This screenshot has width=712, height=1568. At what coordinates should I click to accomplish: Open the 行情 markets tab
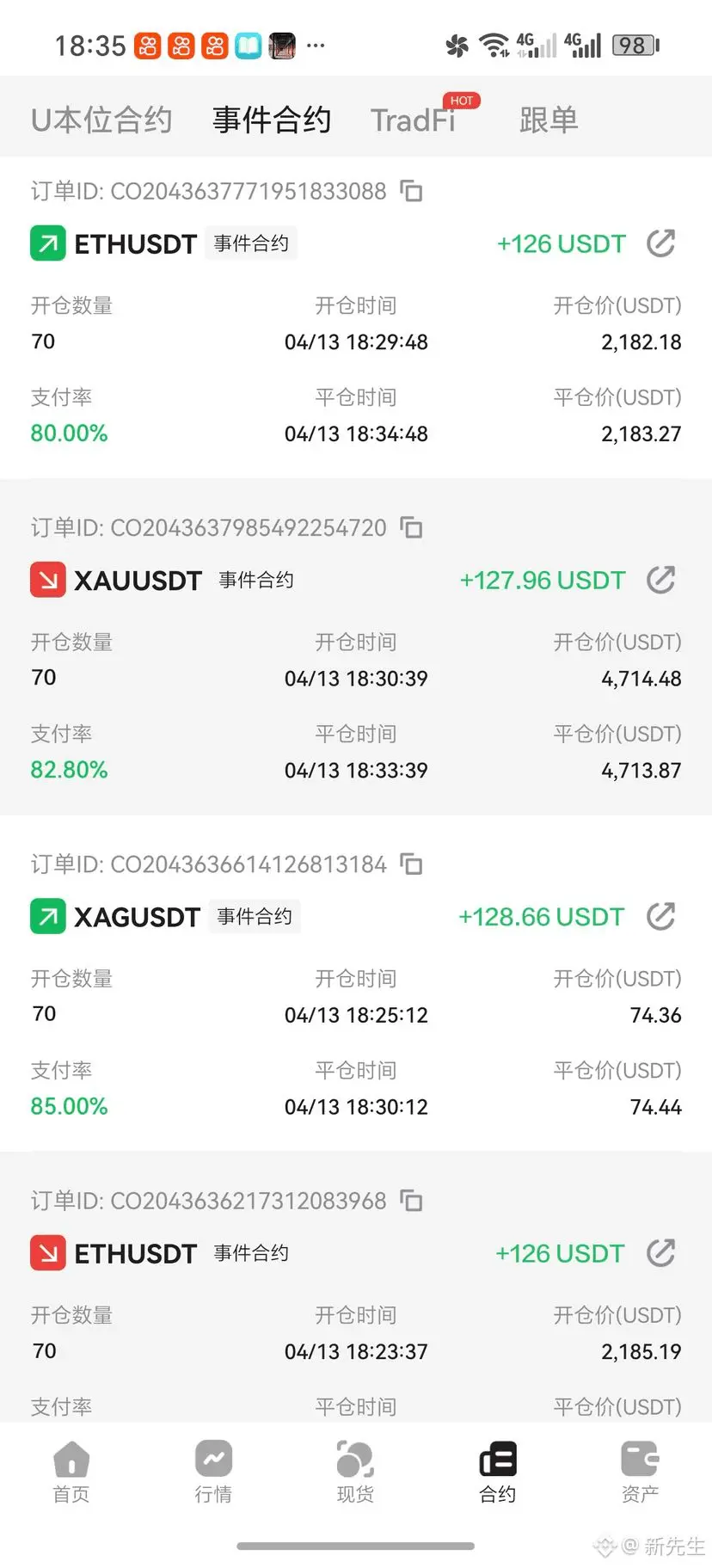213,1472
